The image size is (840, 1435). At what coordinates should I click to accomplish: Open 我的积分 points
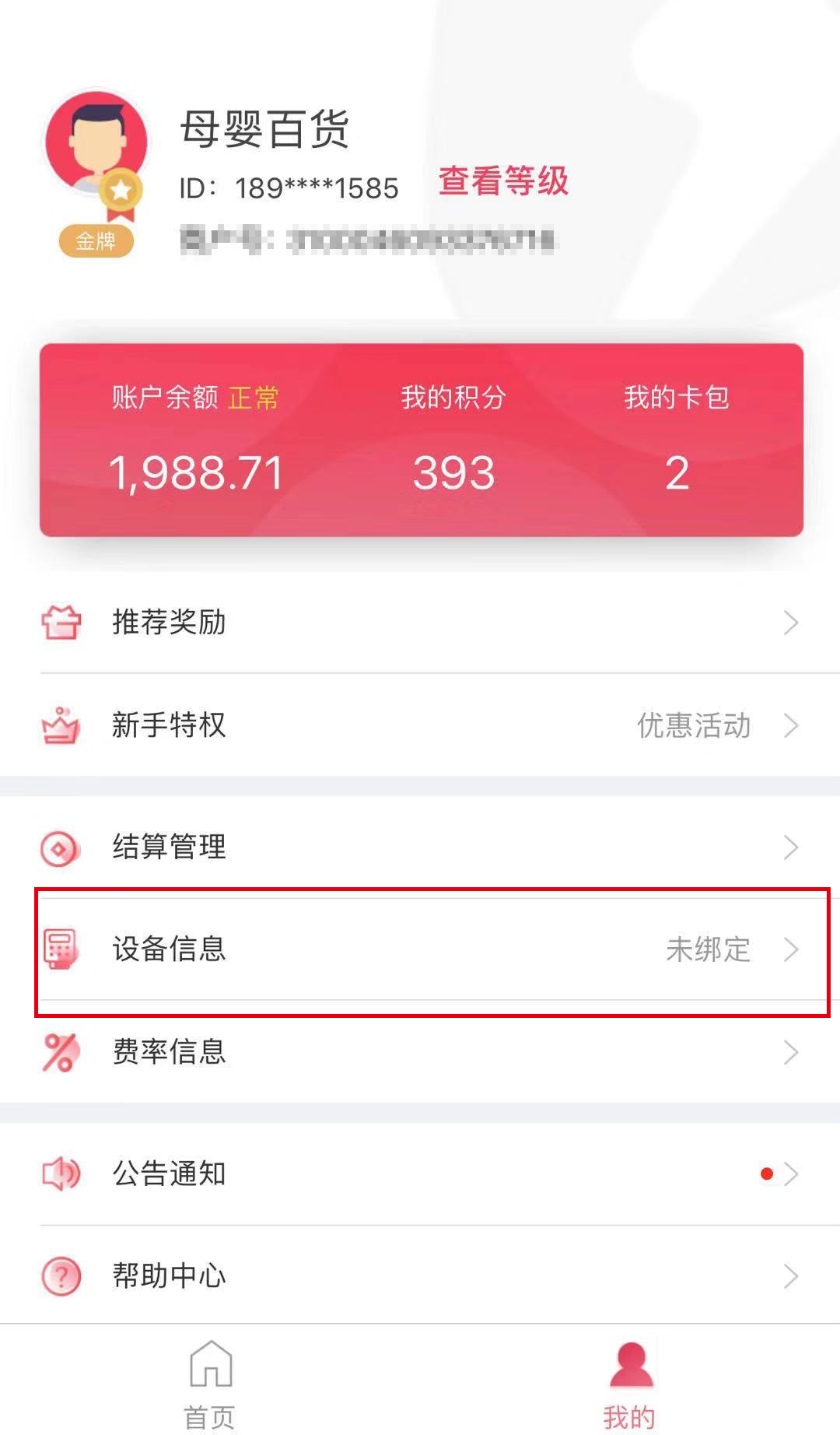tap(453, 441)
